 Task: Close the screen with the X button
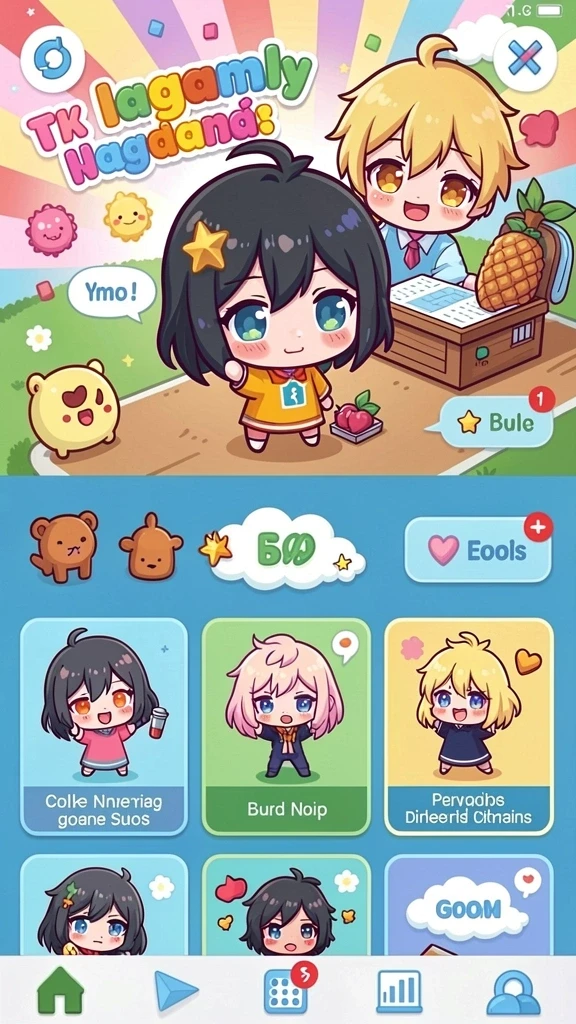click(524, 60)
